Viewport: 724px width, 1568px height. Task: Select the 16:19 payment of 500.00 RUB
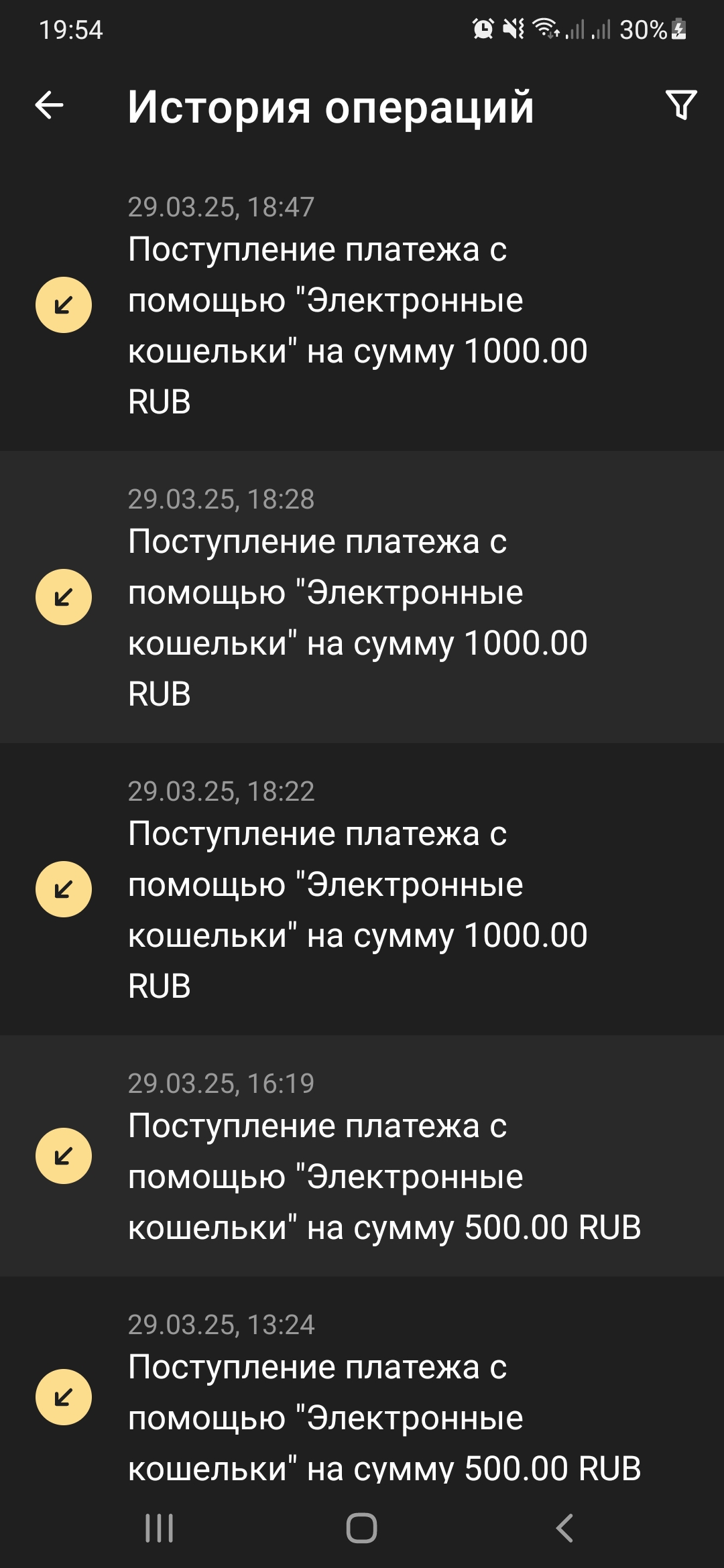point(362,1156)
